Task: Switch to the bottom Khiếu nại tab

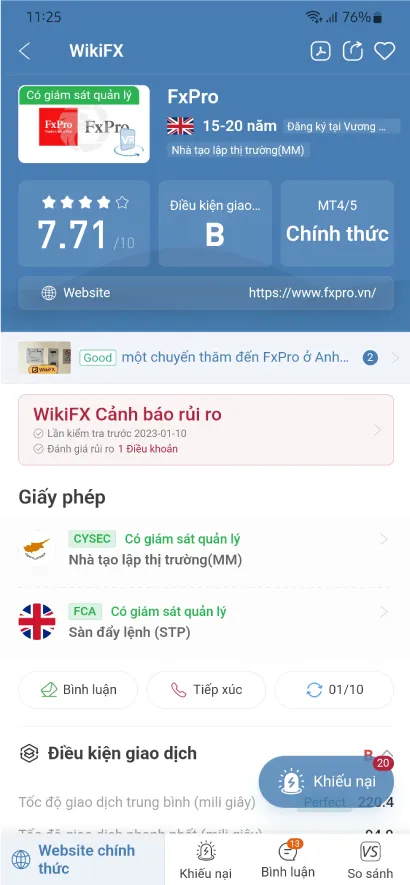Action: (206, 860)
